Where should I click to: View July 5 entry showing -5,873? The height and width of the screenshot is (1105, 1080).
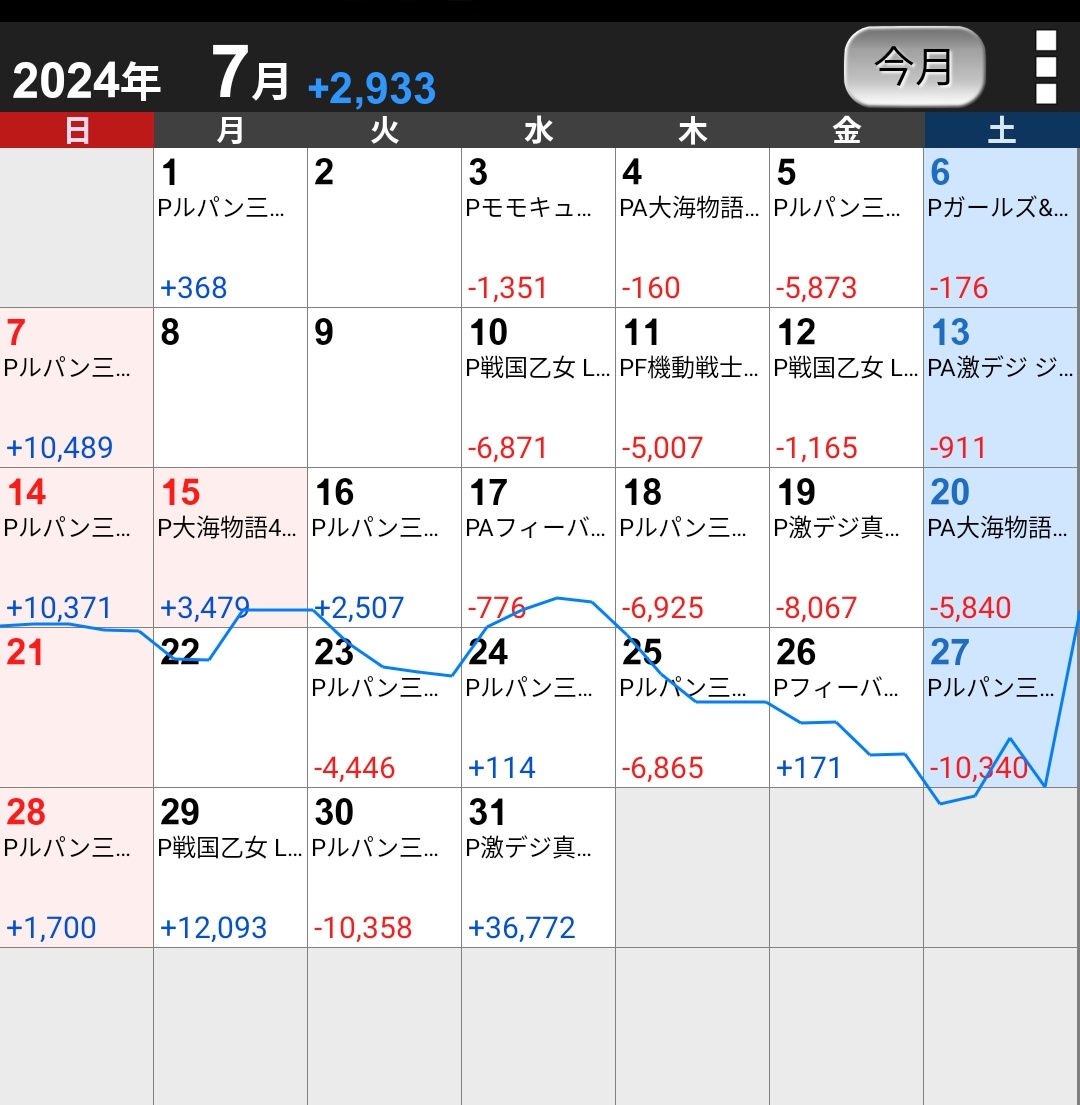point(847,228)
